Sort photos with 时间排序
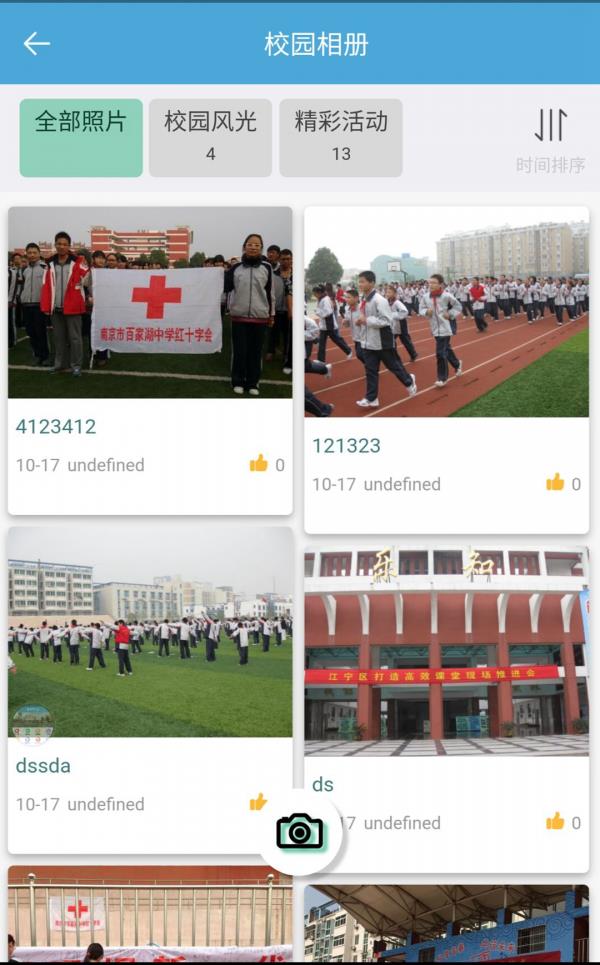Screen dimensions: 600x965 coord(550,139)
